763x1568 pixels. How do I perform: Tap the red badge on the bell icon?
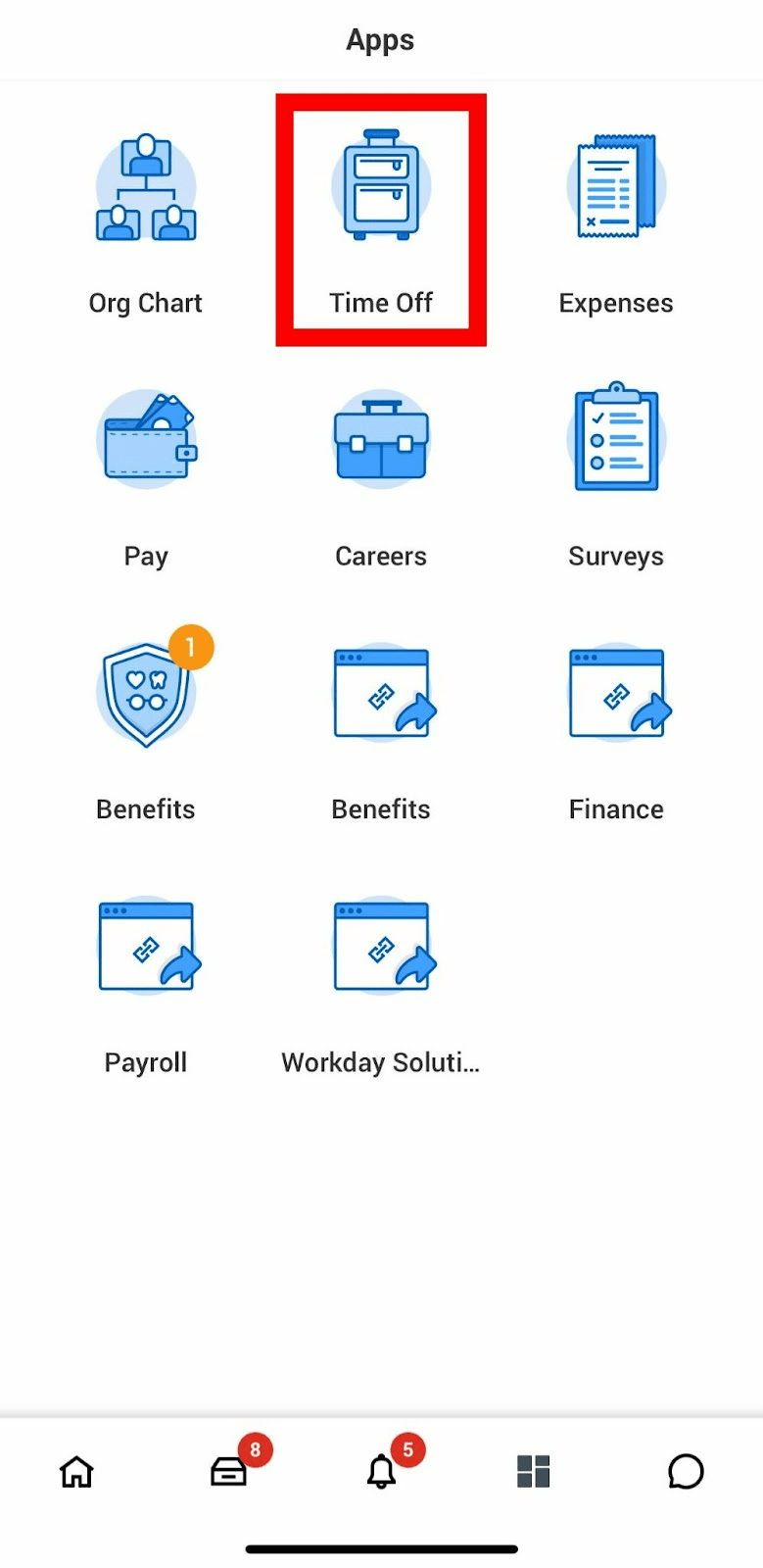[x=407, y=1448]
